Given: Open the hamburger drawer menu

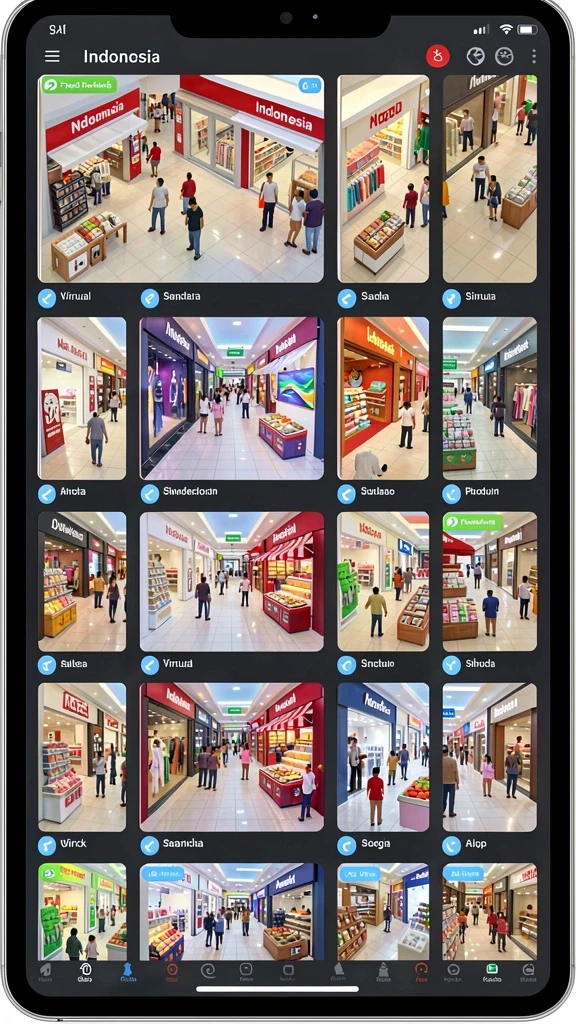Looking at the screenshot, I should 52,57.
